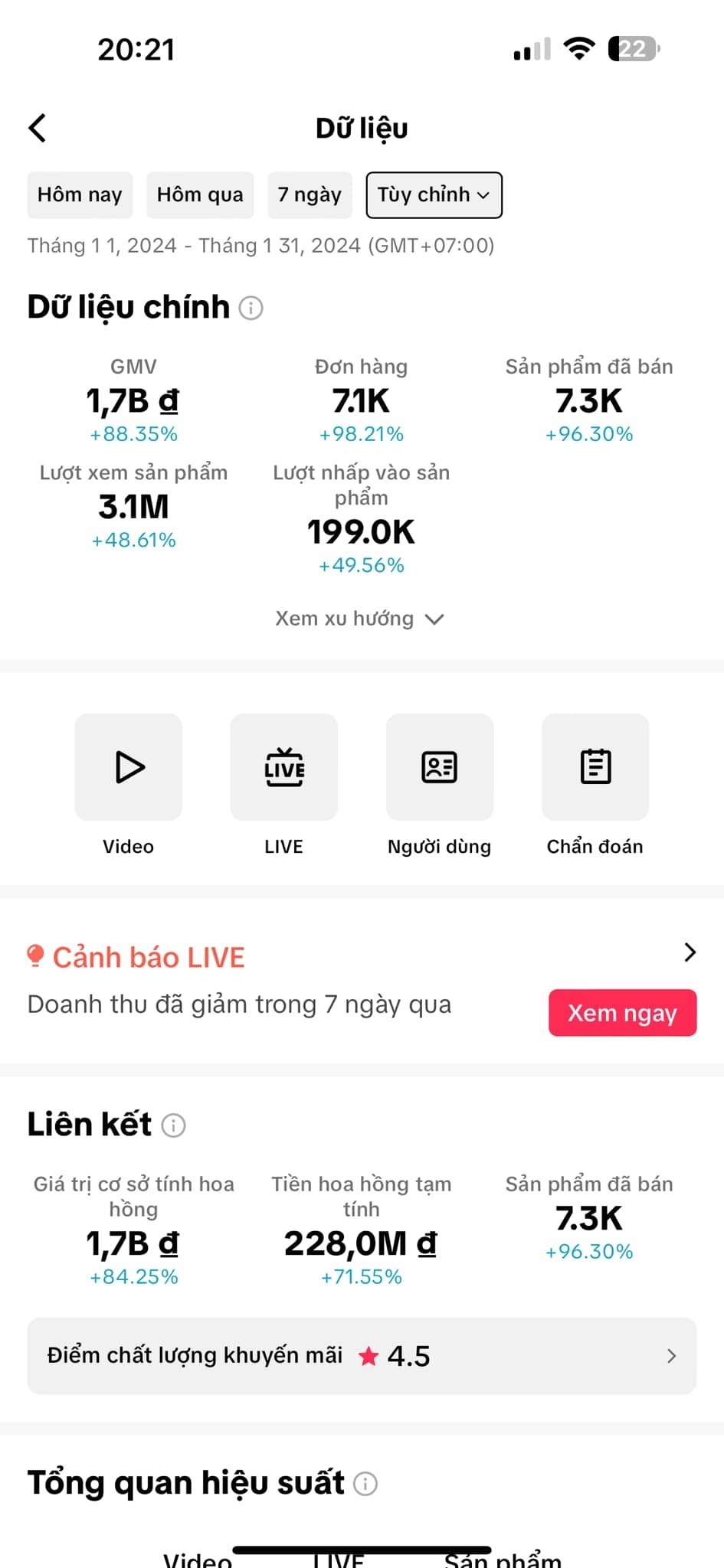Image resolution: width=724 pixels, height=1568 pixels.
Task: Expand Xem xu hướng trends
Action: click(360, 619)
